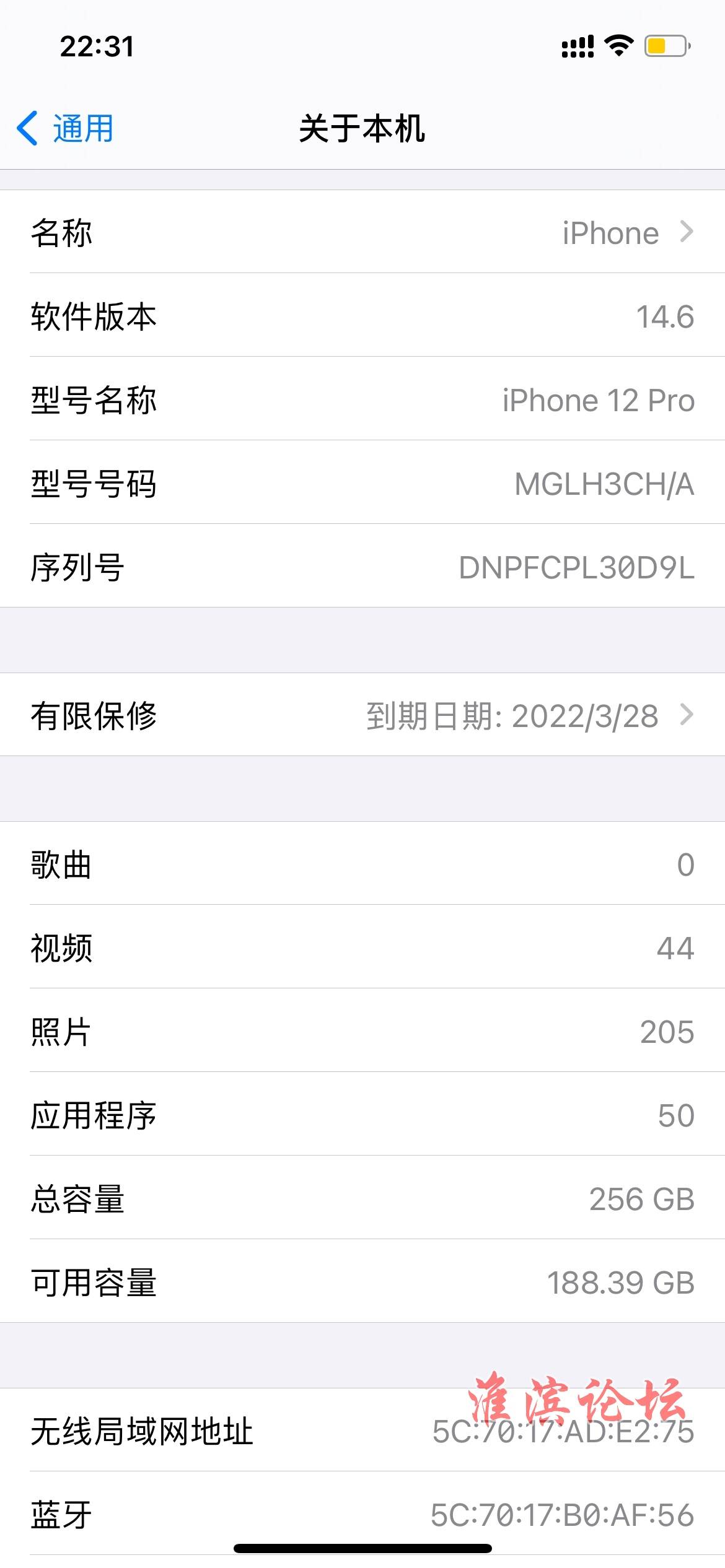Tap 型号号码 row to toggle model number
Viewport: 725px width, 1568px height.
(x=362, y=482)
